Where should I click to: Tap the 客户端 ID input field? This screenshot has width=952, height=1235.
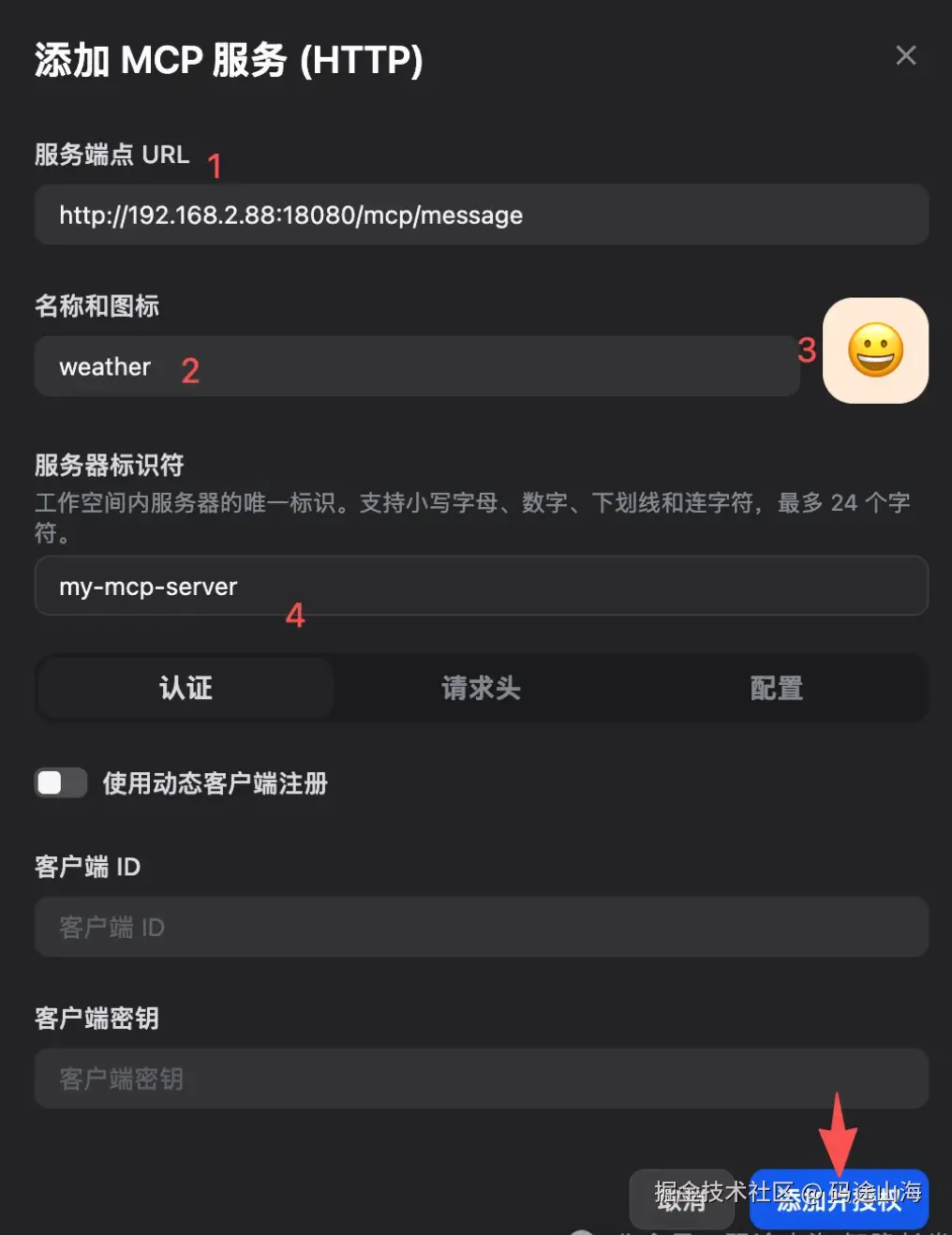coord(481,927)
